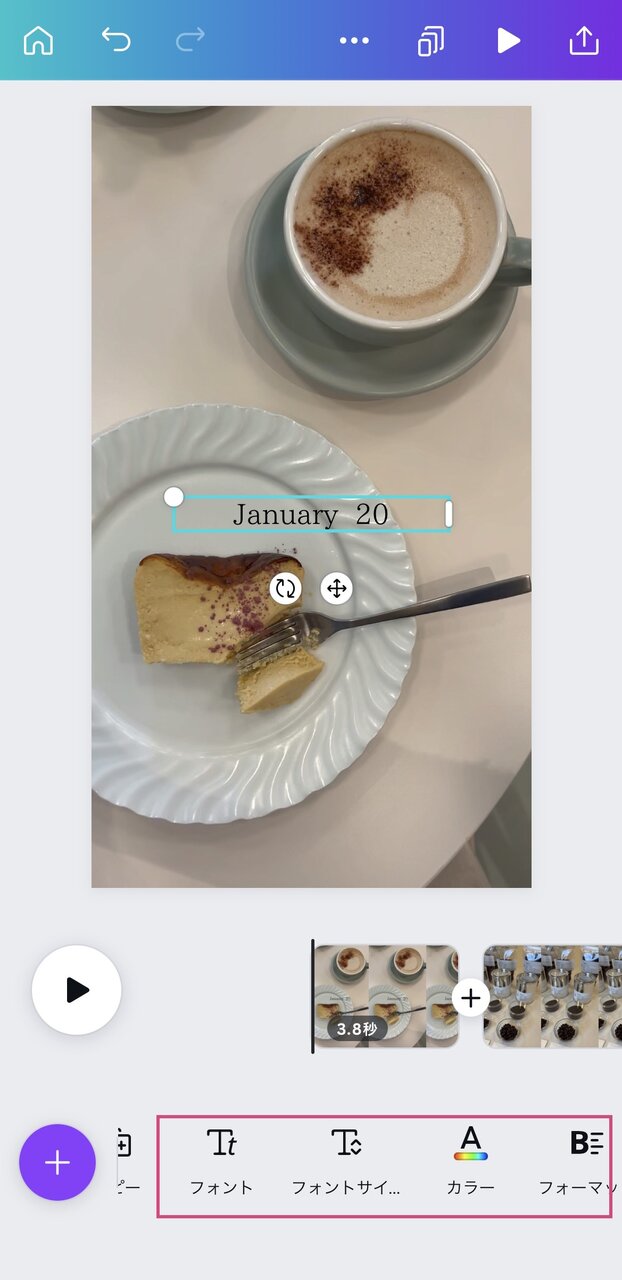Tap the move handle below the text
The image size is (622, 1280).
point(337,588)
